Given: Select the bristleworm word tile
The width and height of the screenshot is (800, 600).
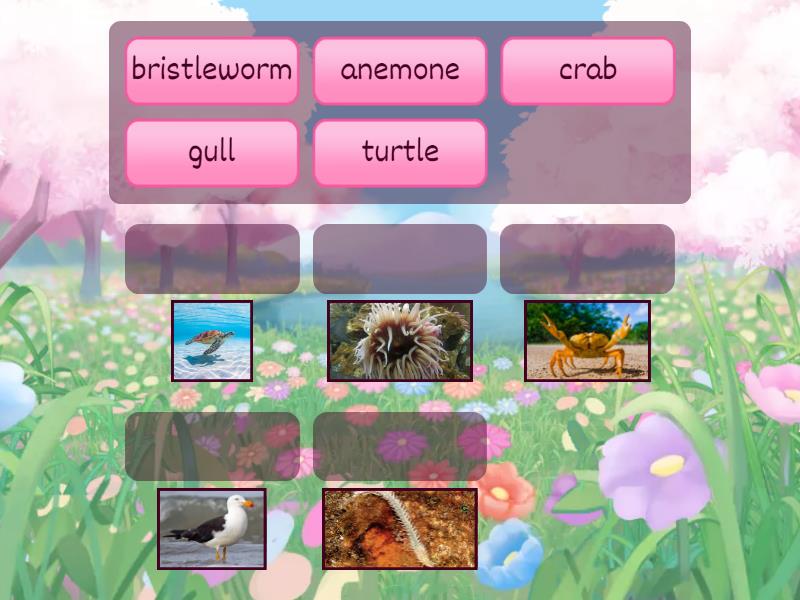Looking at the screenshot, I should pos(212,70).
